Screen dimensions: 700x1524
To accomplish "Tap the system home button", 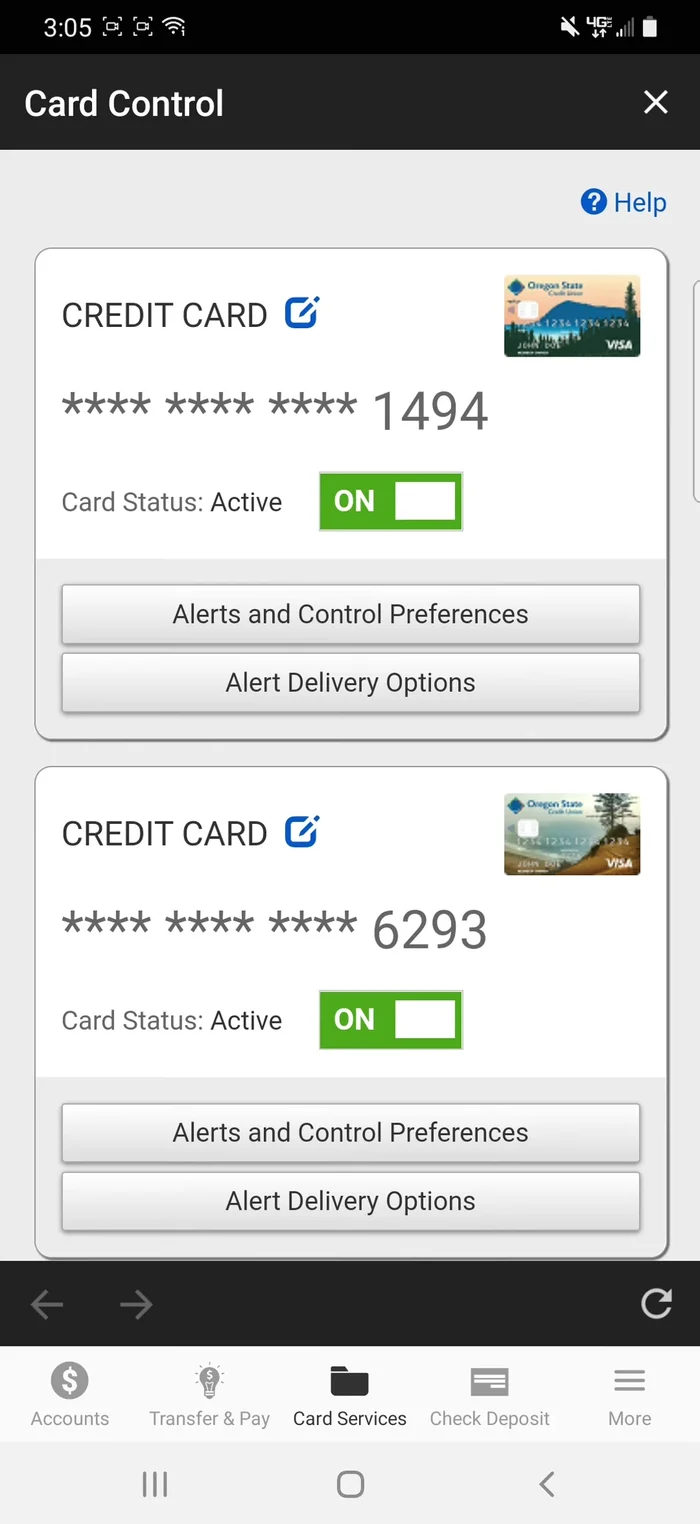I will pyautogui.click(x=350, y=1484).
